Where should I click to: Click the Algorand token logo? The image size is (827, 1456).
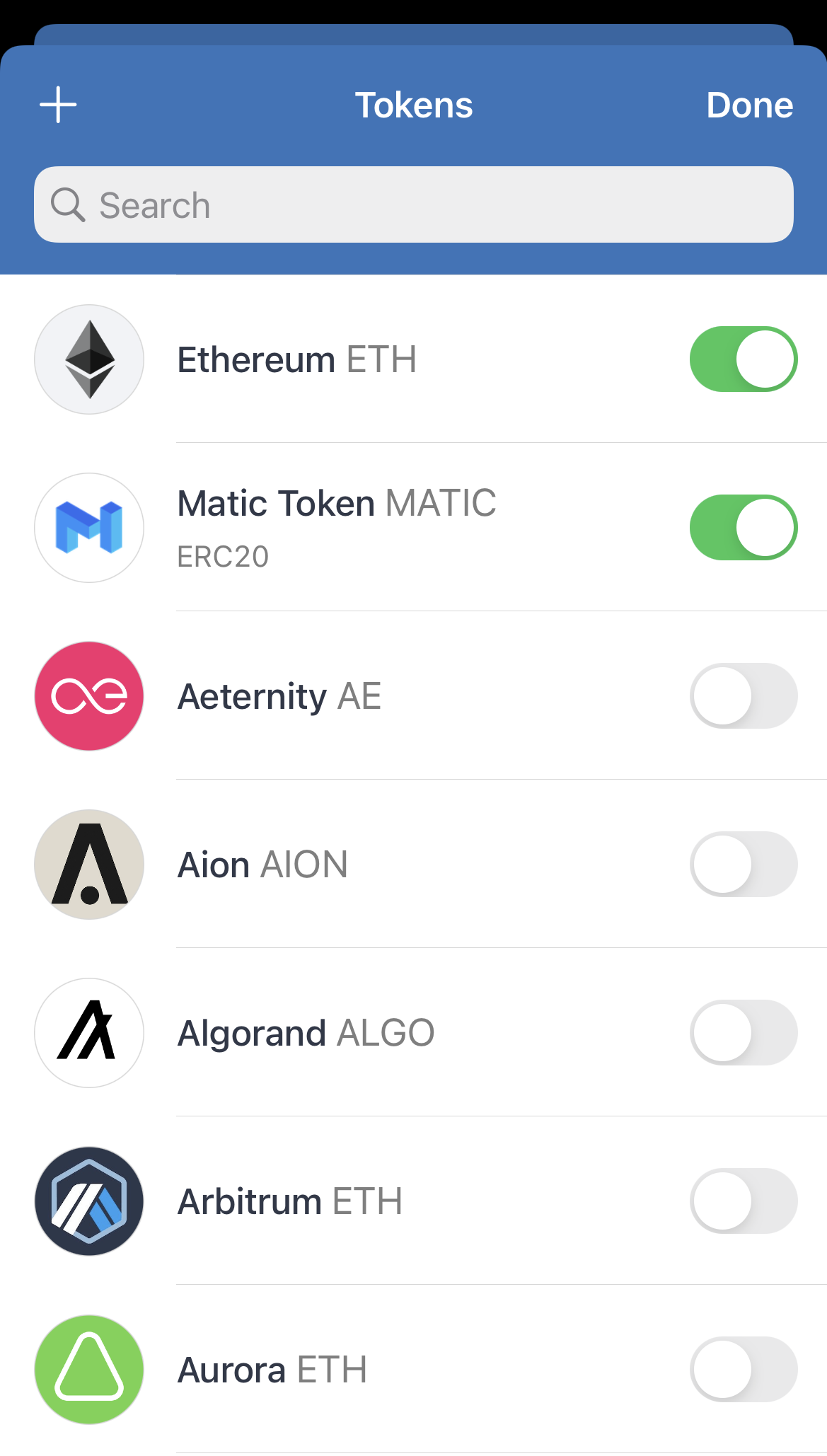tap(88, 1033)
